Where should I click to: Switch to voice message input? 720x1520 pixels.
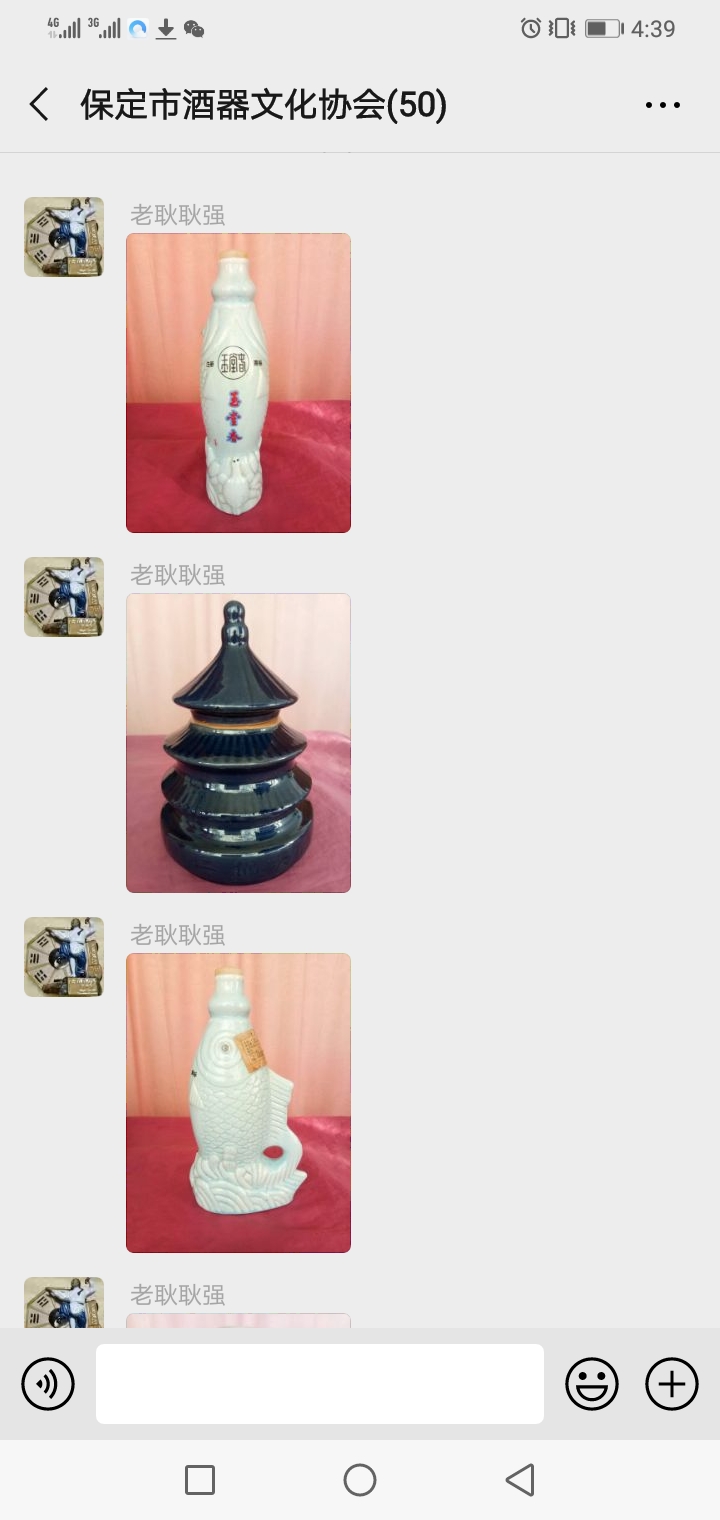[48, 1384]
